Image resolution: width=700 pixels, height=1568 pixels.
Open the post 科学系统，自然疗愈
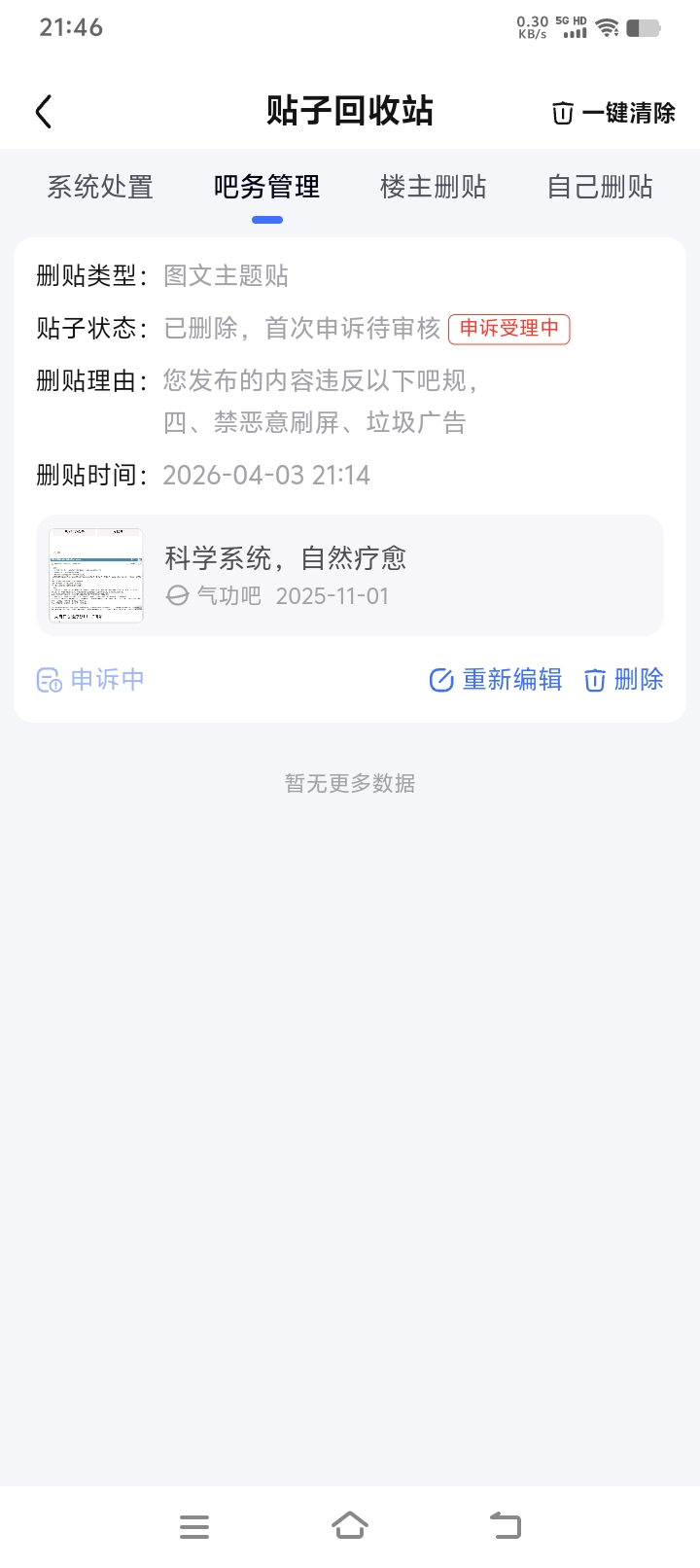pos(350,576)
